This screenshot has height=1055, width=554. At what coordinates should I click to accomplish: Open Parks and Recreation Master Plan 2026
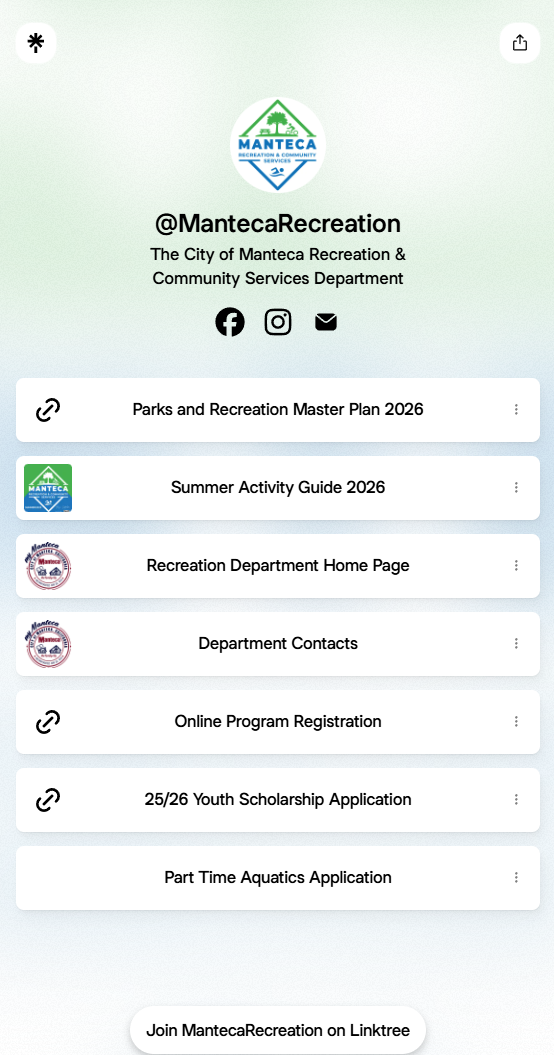coord(277,410)
